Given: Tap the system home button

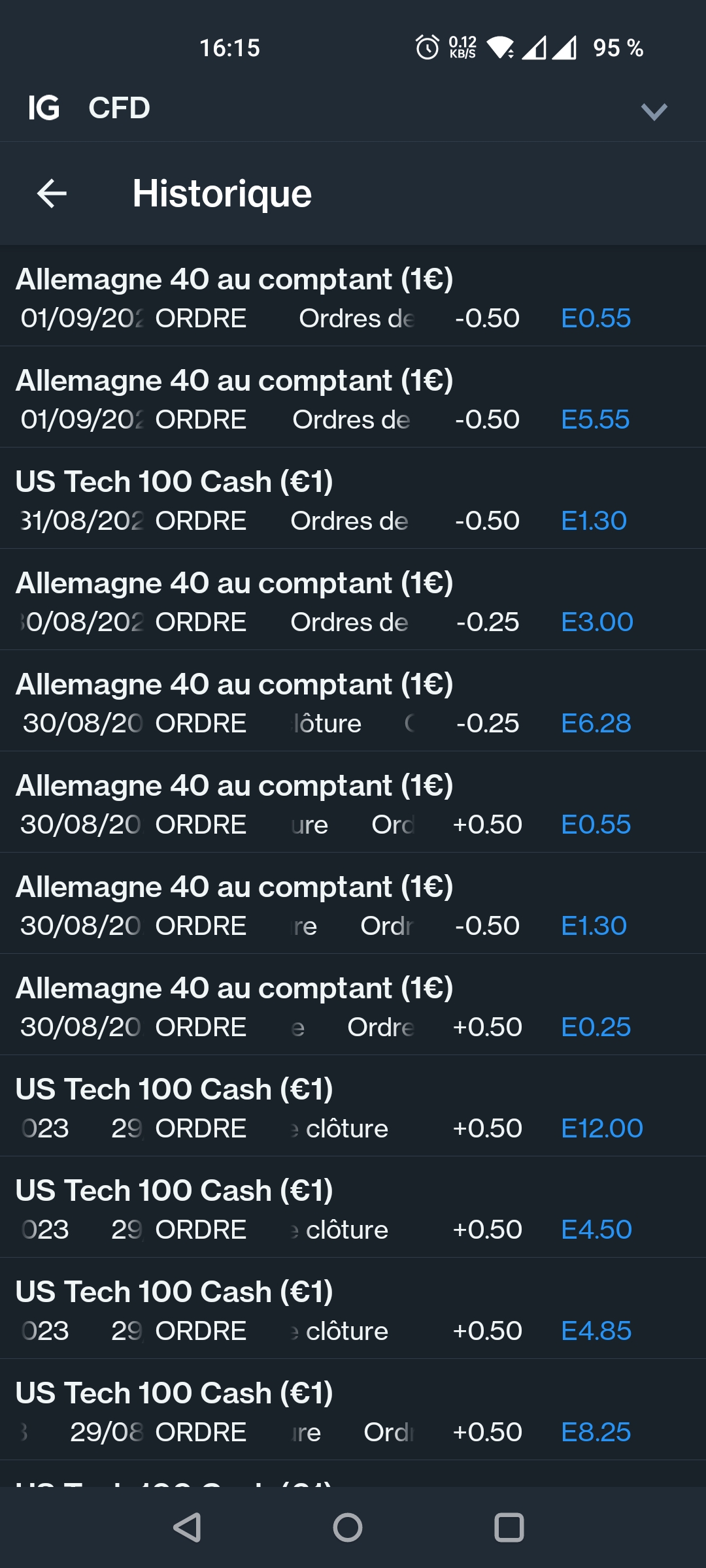Looking at the screenshot, I should pos(347,1527).
